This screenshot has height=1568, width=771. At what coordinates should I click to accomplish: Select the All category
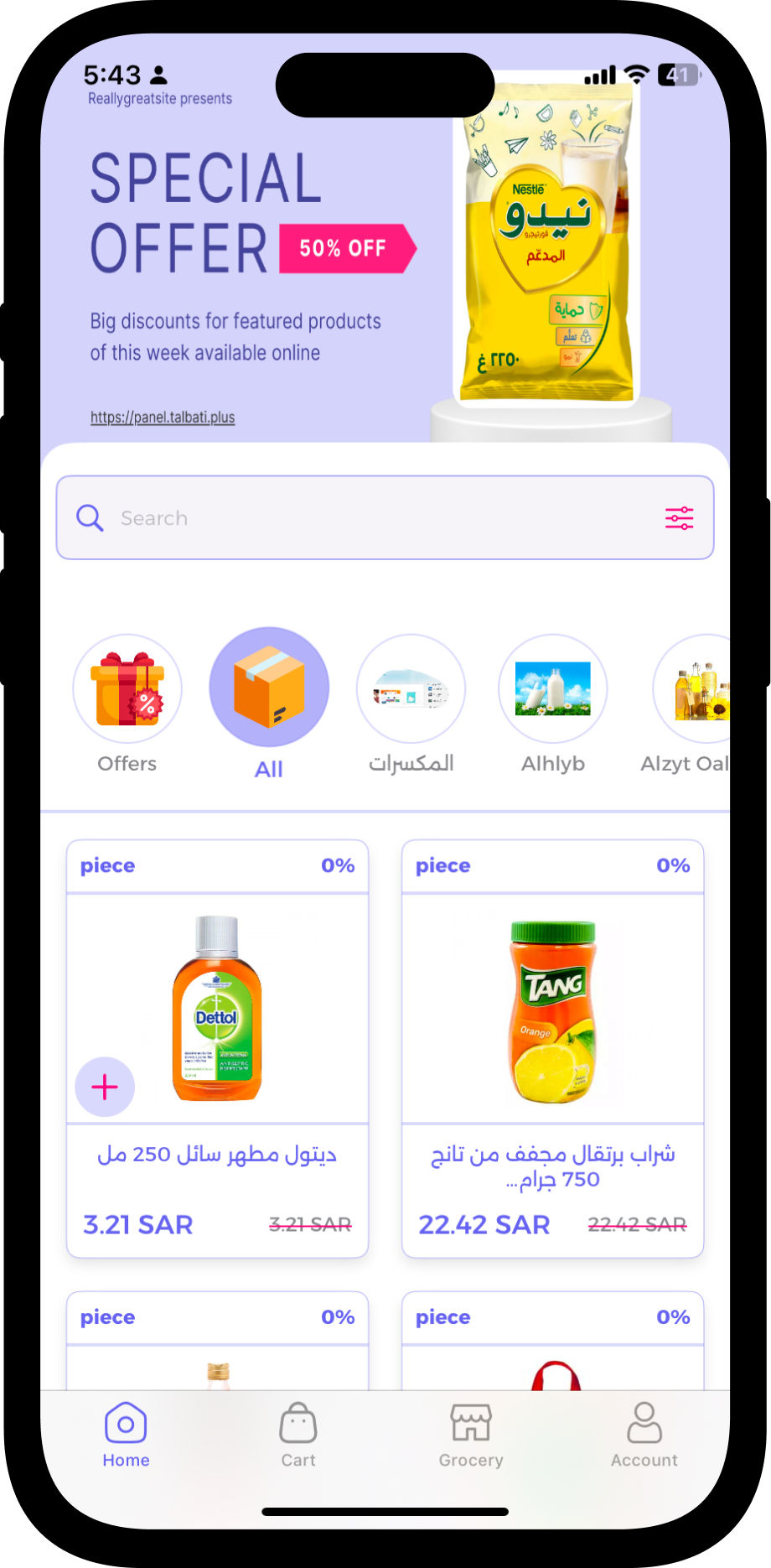pos(269,688)
